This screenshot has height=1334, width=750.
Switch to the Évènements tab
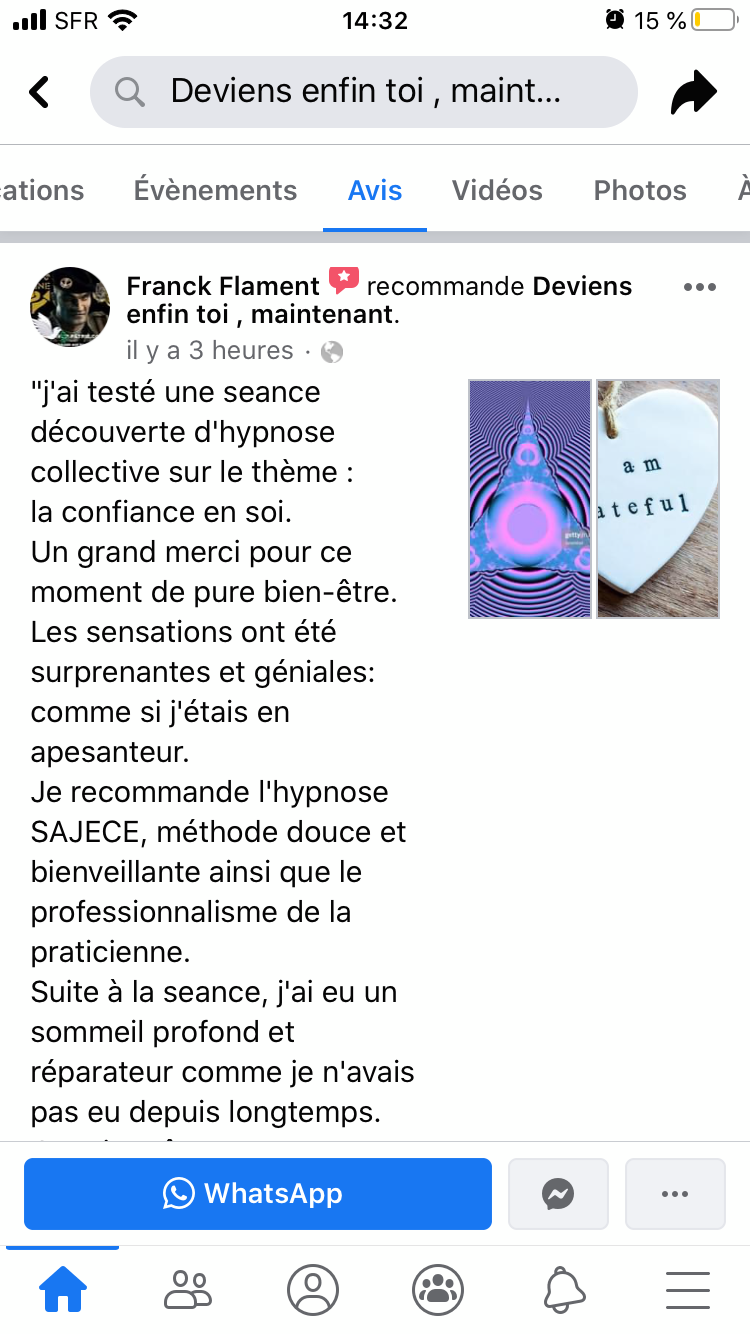[215, 190]
